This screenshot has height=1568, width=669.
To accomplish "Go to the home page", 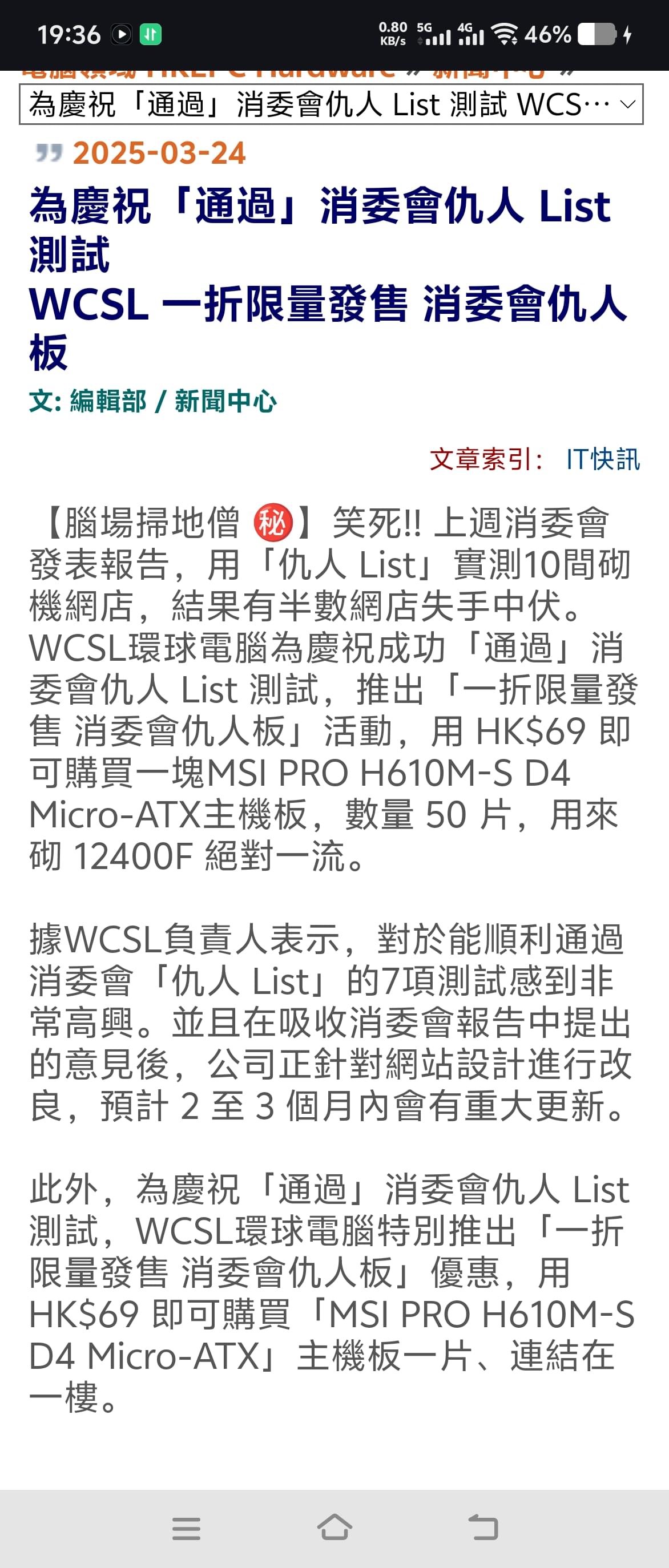I will pos(334,1528).
